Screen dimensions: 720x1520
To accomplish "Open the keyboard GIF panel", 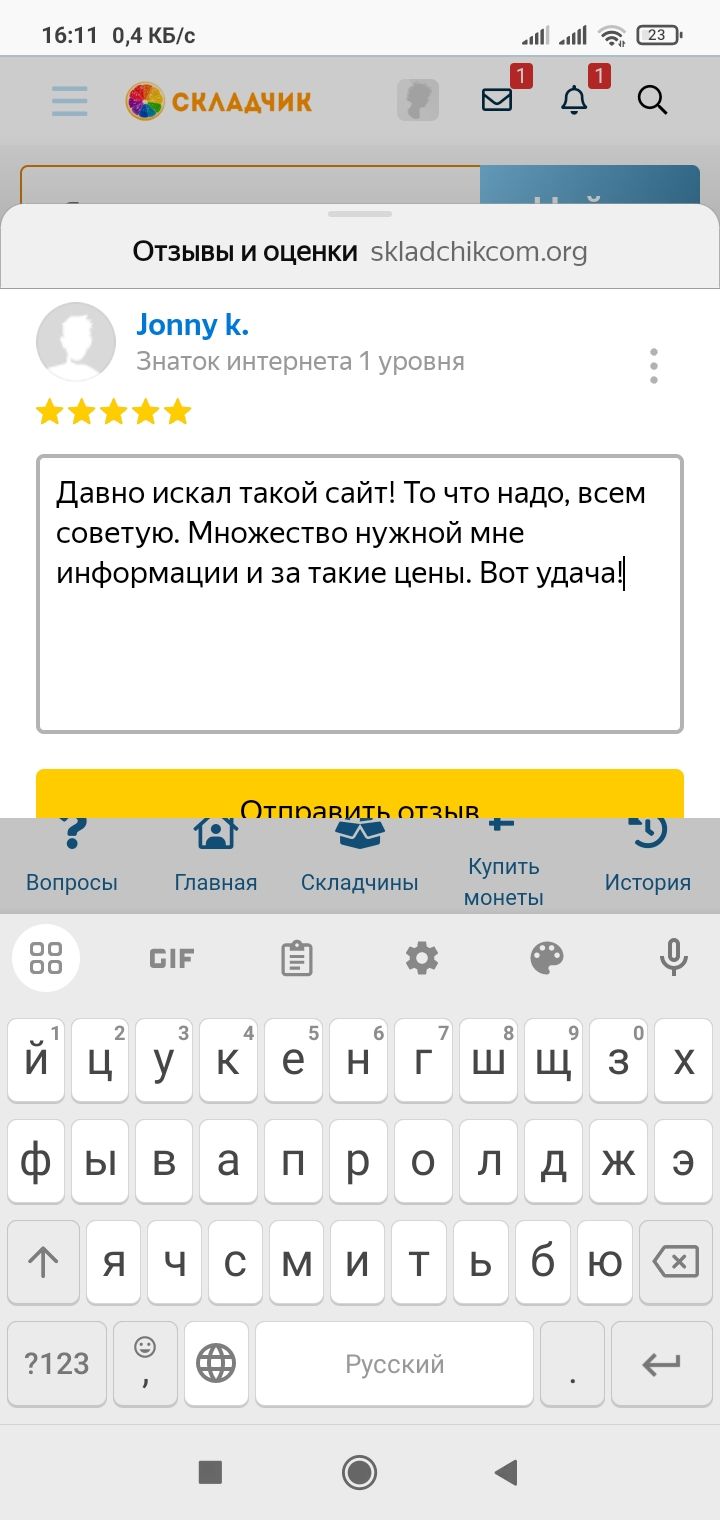I will [x=171, y=959].
